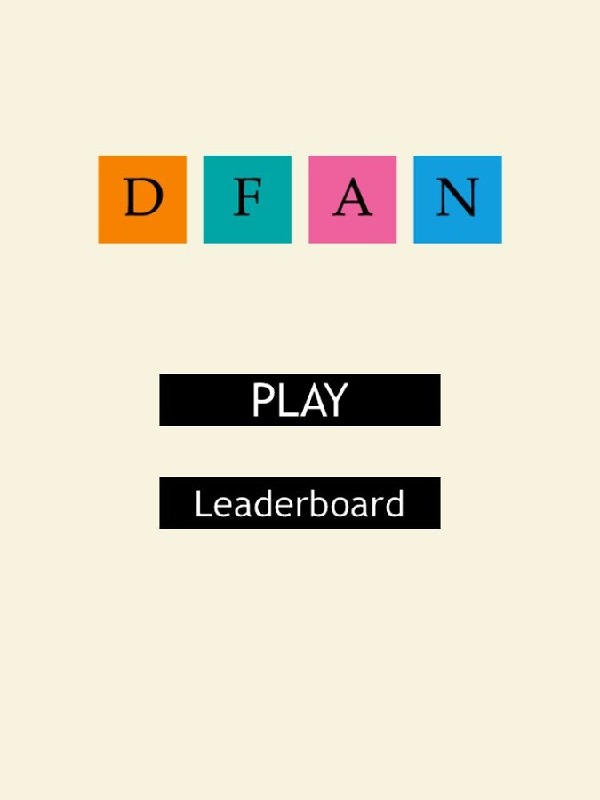Start the game with the PLAY button
The width and height of the screenshot is (600, 800).
tap(299, 400)
